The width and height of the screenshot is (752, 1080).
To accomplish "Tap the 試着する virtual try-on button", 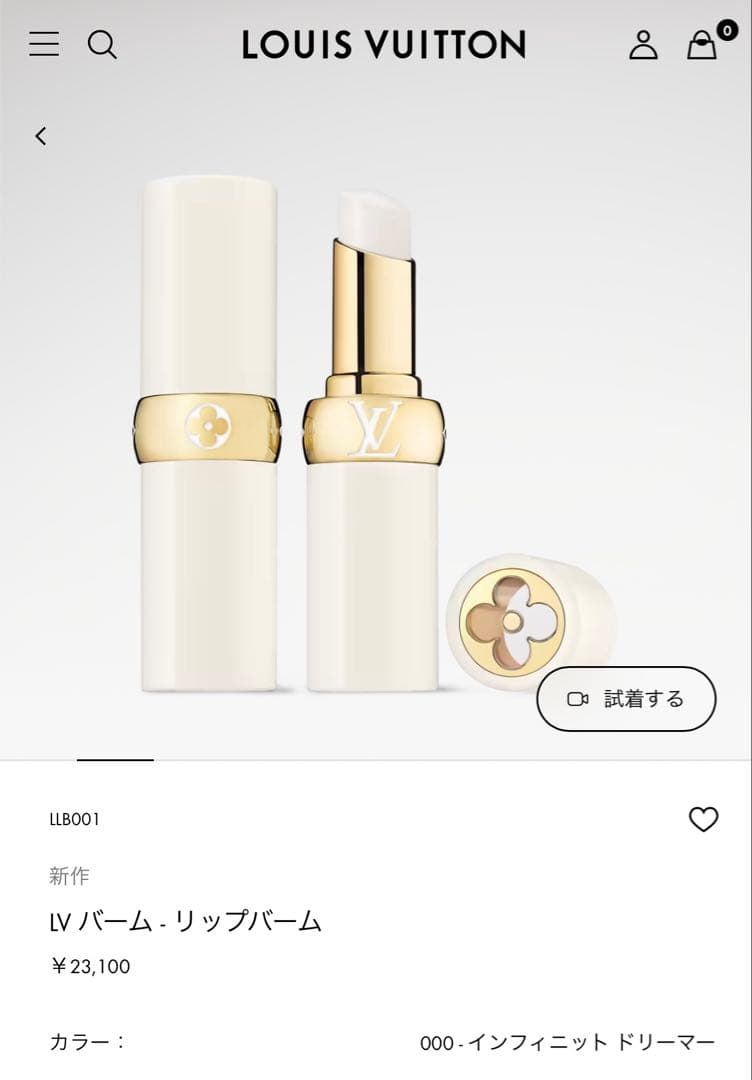I will (x=626, y=699).
